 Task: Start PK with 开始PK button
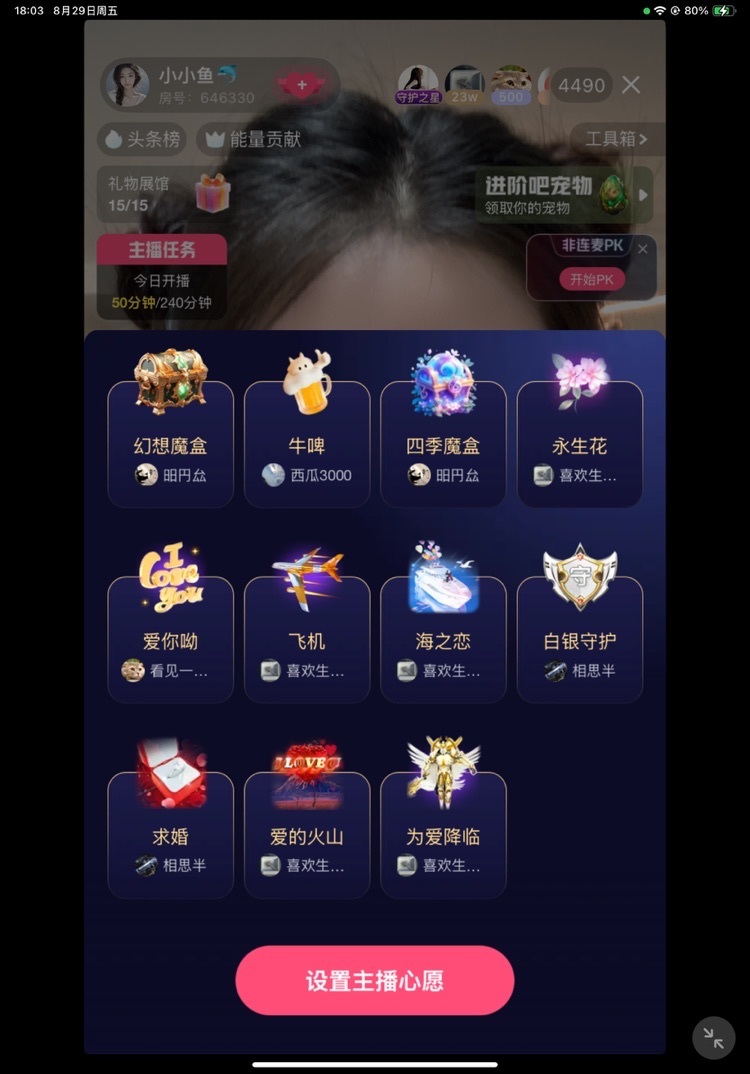coord(591,279)
